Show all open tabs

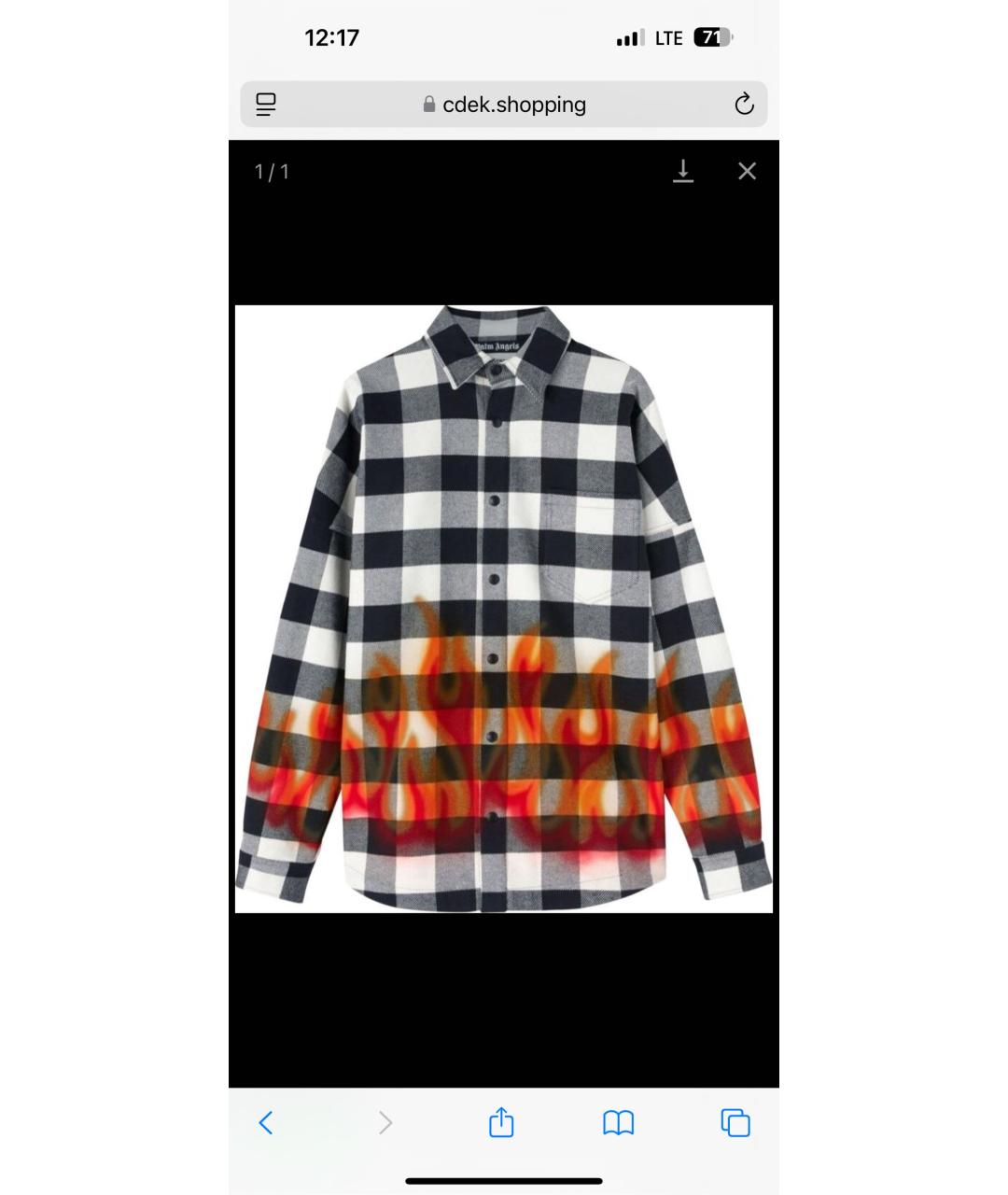(735, 1122)
